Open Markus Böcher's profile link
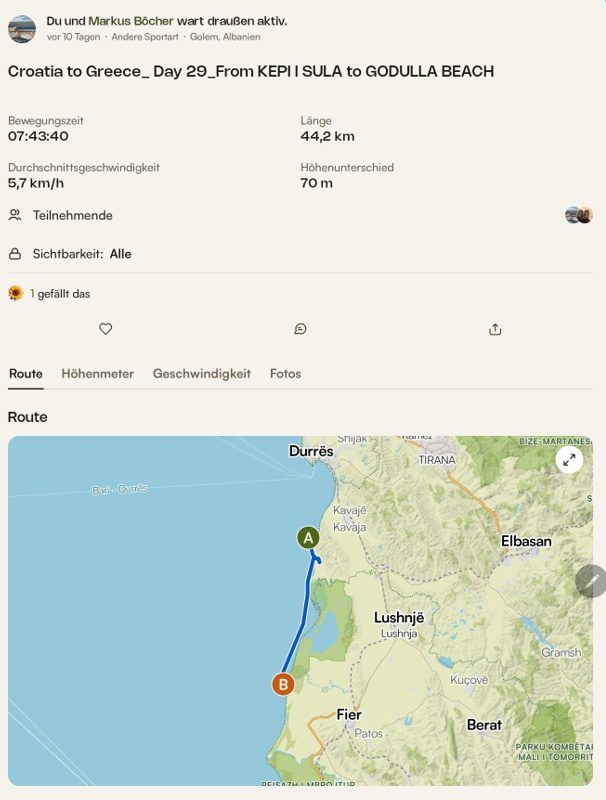The height and width of the screenshot is (800, 606). (x=131, y=21)
